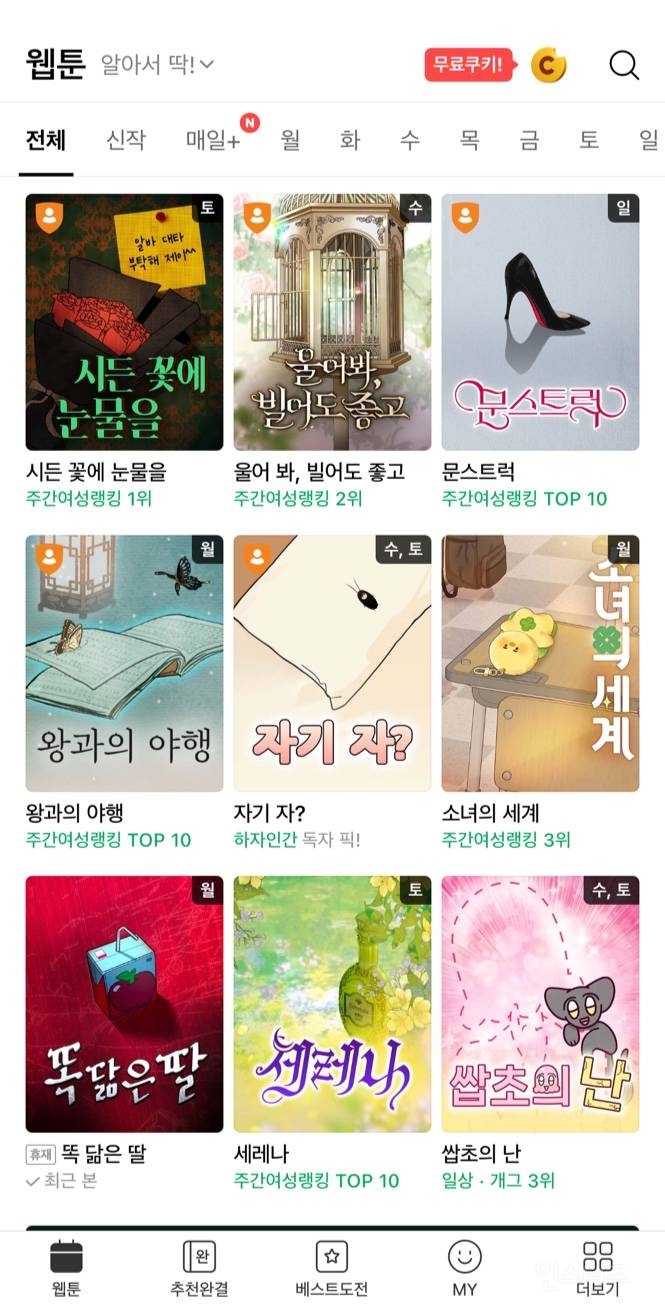
Task: Switch to the 신작 tab
Action: tap(126, 140)
